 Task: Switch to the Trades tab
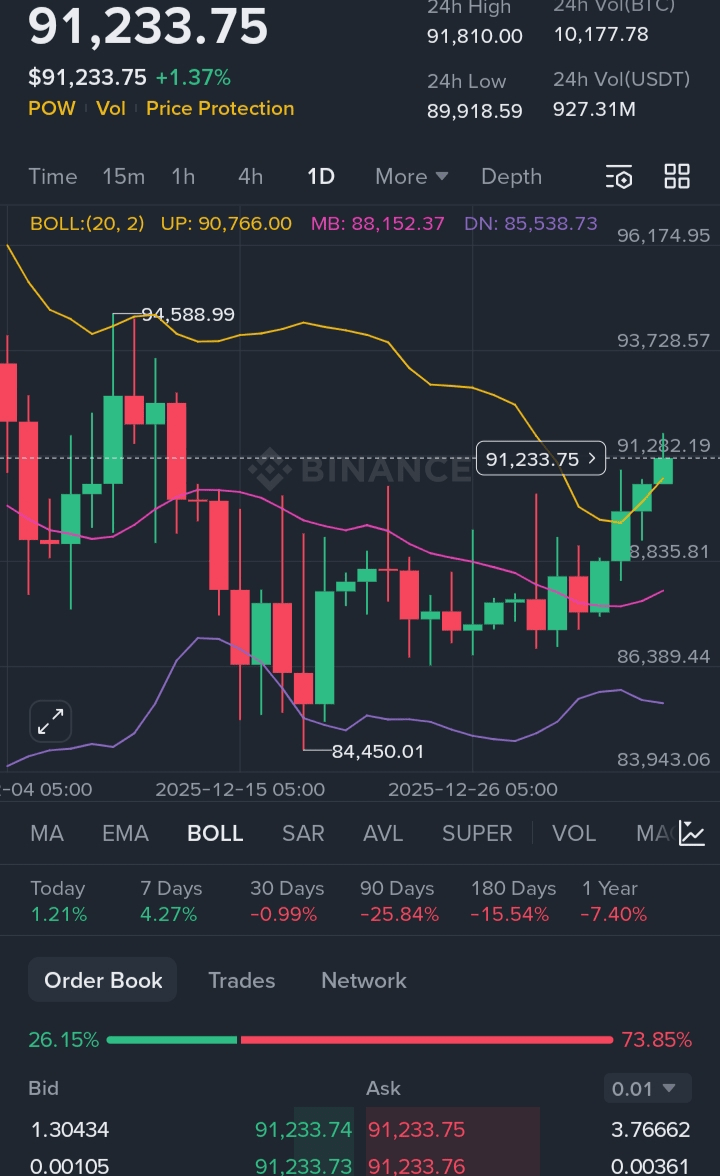[241, 980]
